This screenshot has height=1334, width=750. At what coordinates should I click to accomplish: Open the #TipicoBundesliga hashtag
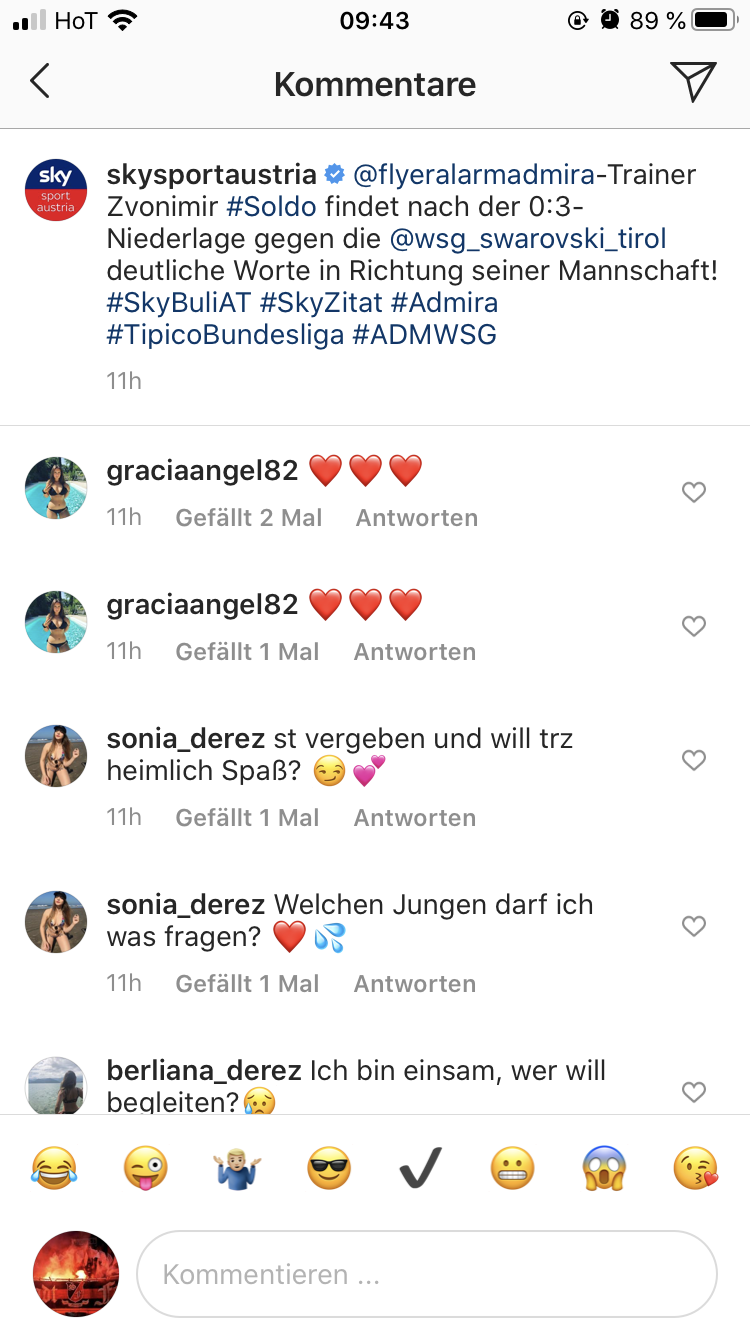[225, 334]
